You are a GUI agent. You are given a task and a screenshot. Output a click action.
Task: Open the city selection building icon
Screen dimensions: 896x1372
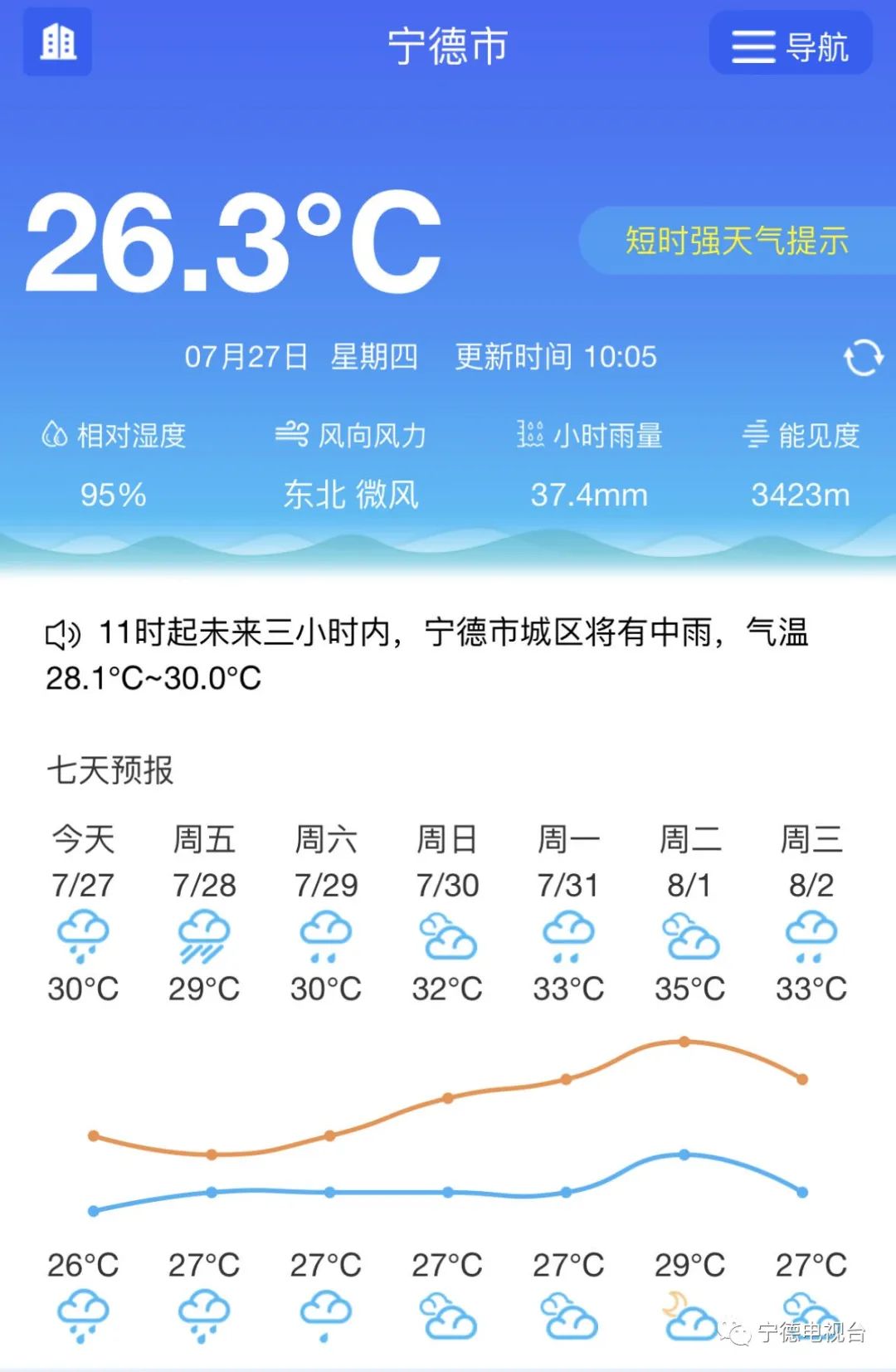[x=57, y=42]
